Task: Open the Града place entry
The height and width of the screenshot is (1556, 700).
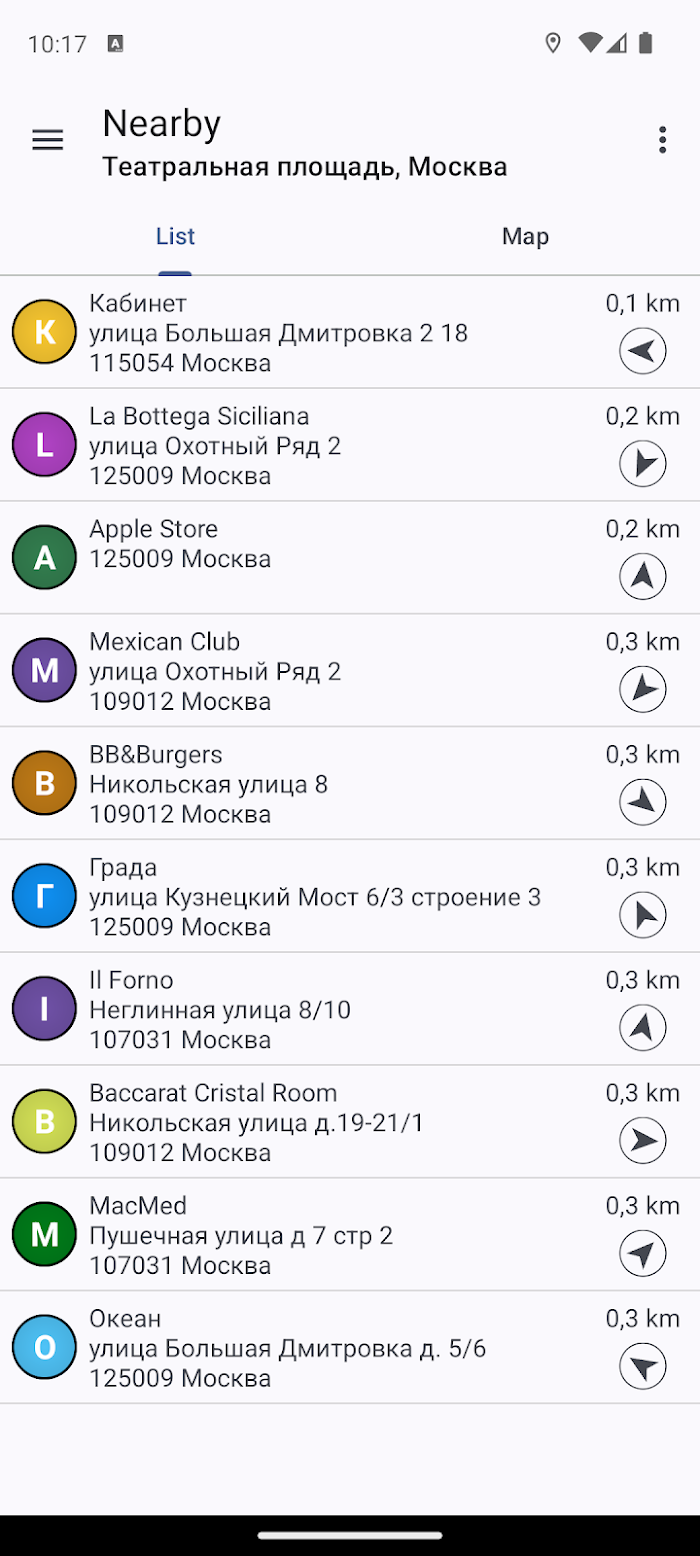Action: click(350, 897)
